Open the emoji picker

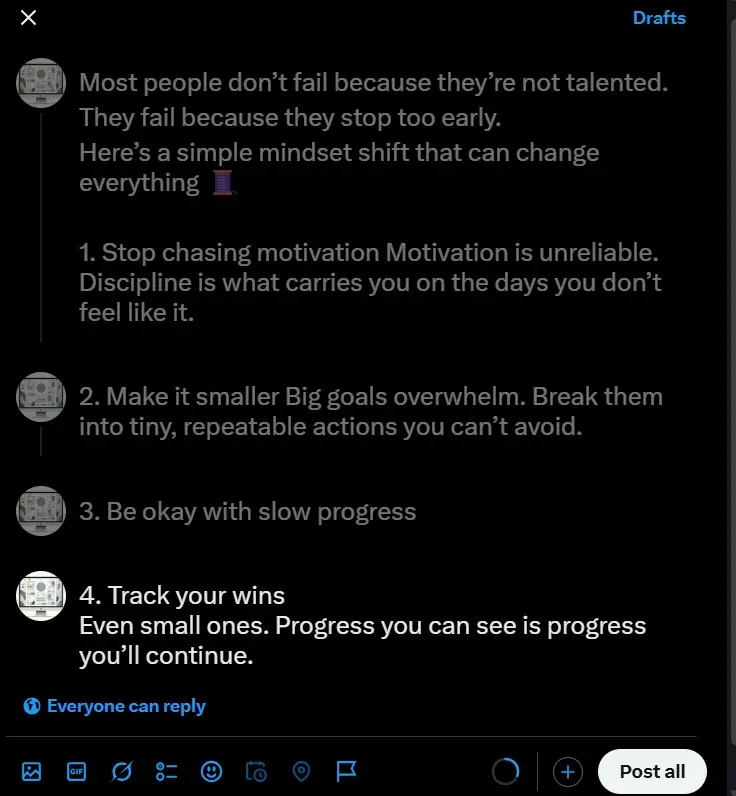[211, 771]
